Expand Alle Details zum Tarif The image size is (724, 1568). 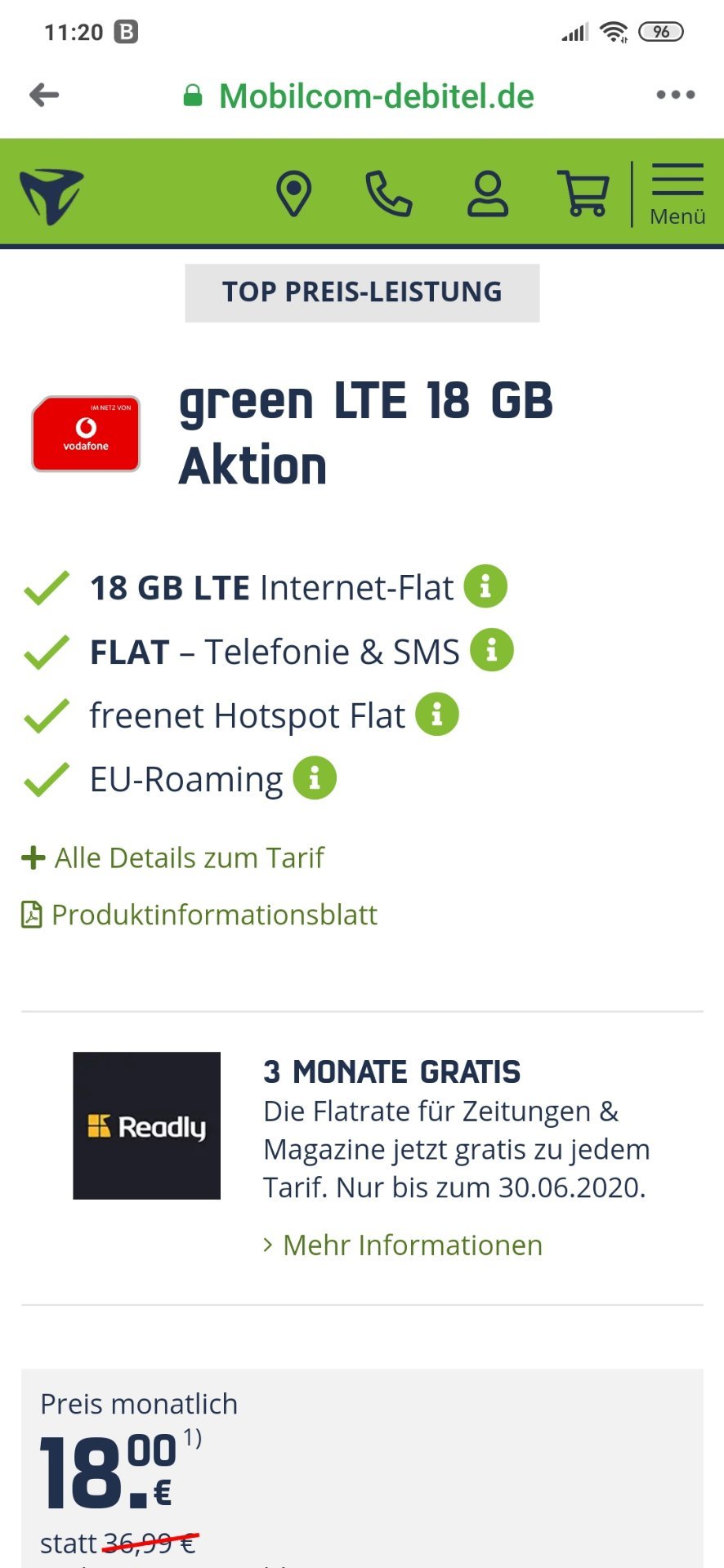[x=172, y=857]
